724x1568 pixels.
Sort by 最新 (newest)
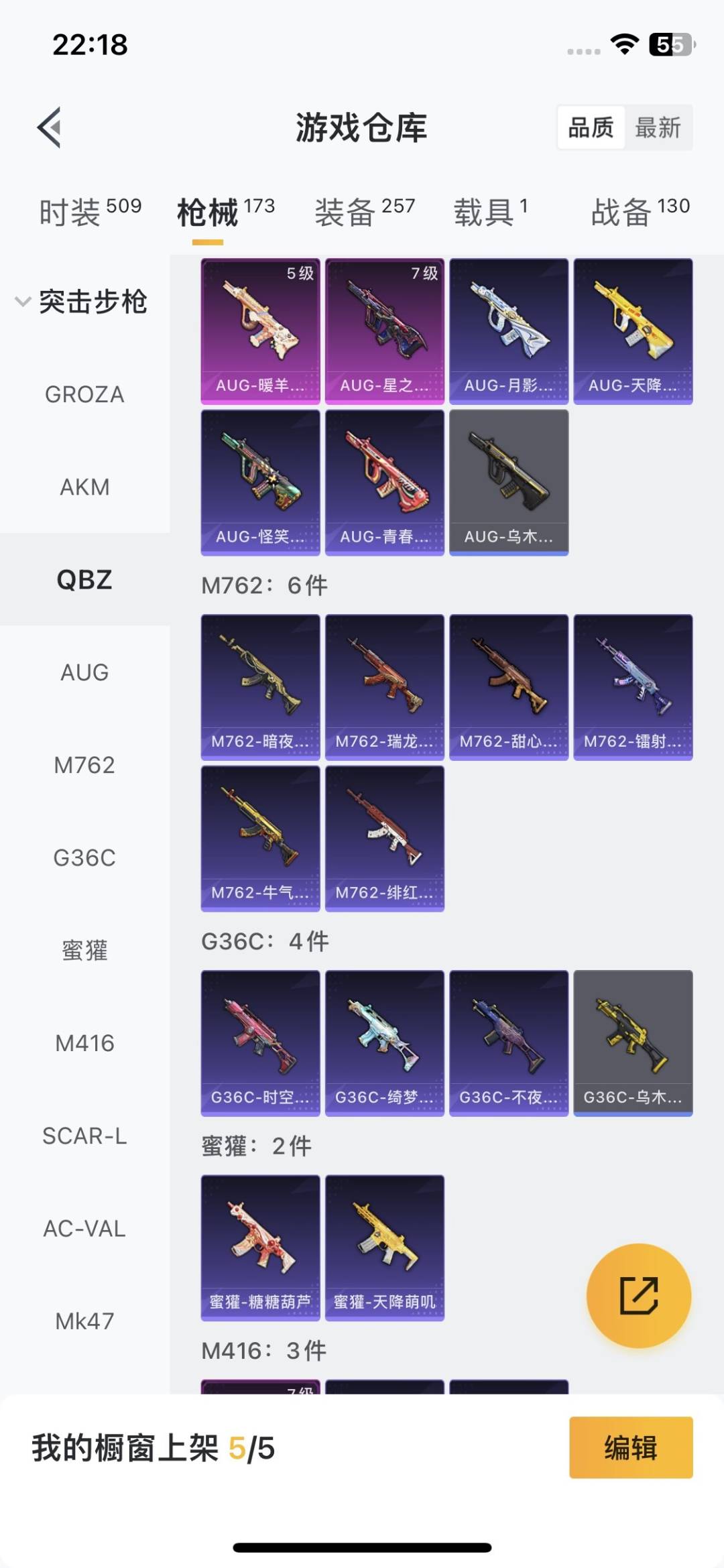(x=658, y=127)
